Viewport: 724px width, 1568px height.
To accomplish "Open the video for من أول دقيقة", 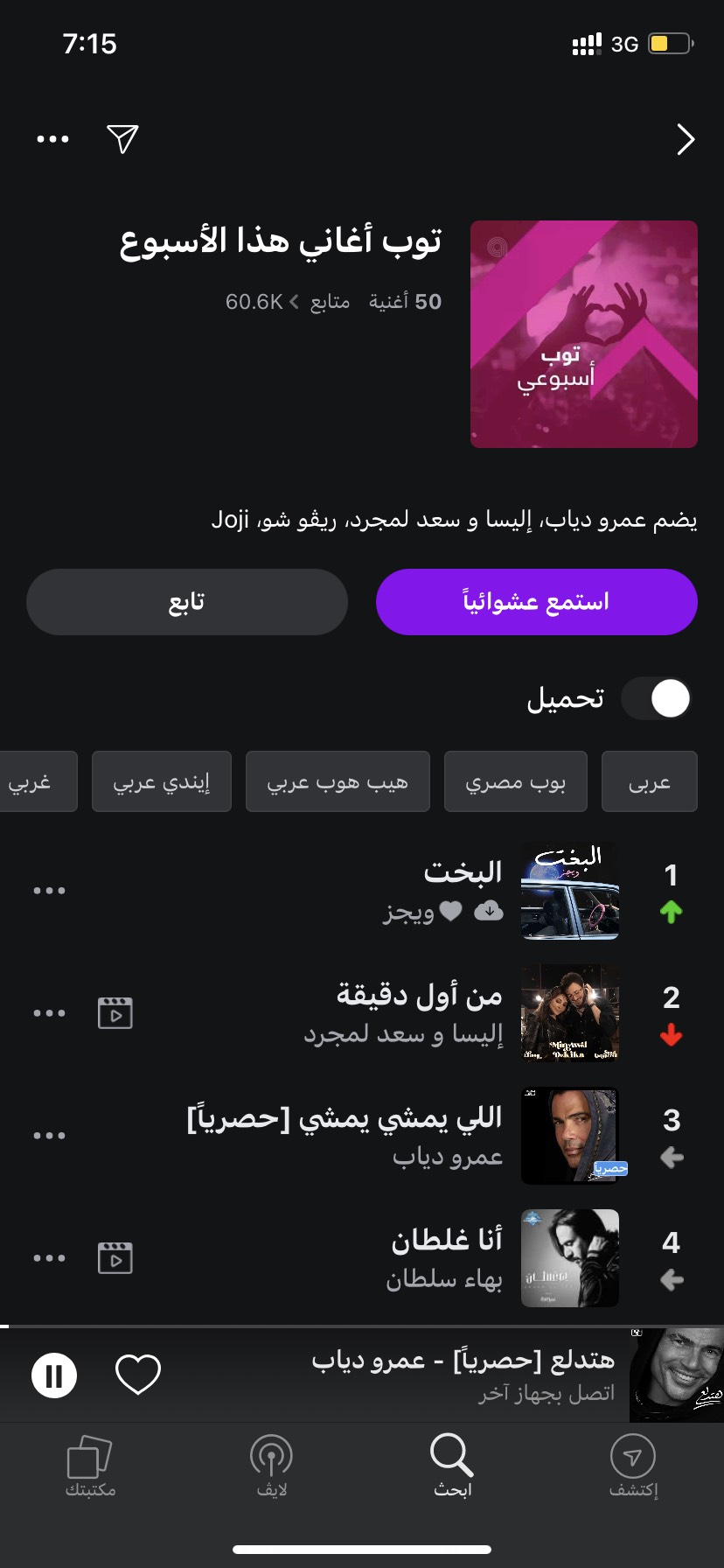I will [115, 1012].
